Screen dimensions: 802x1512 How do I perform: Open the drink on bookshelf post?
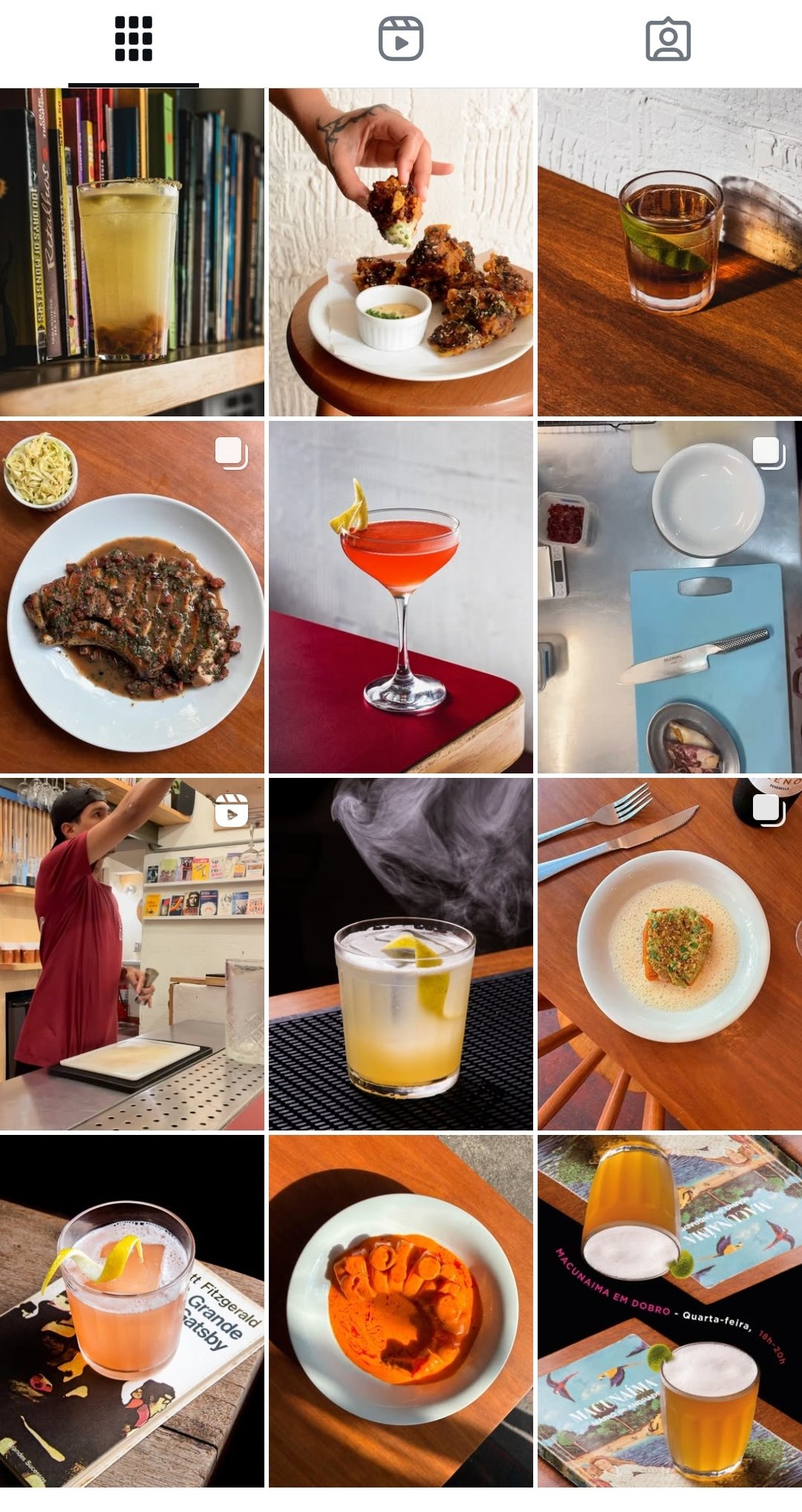click(132, 252)
